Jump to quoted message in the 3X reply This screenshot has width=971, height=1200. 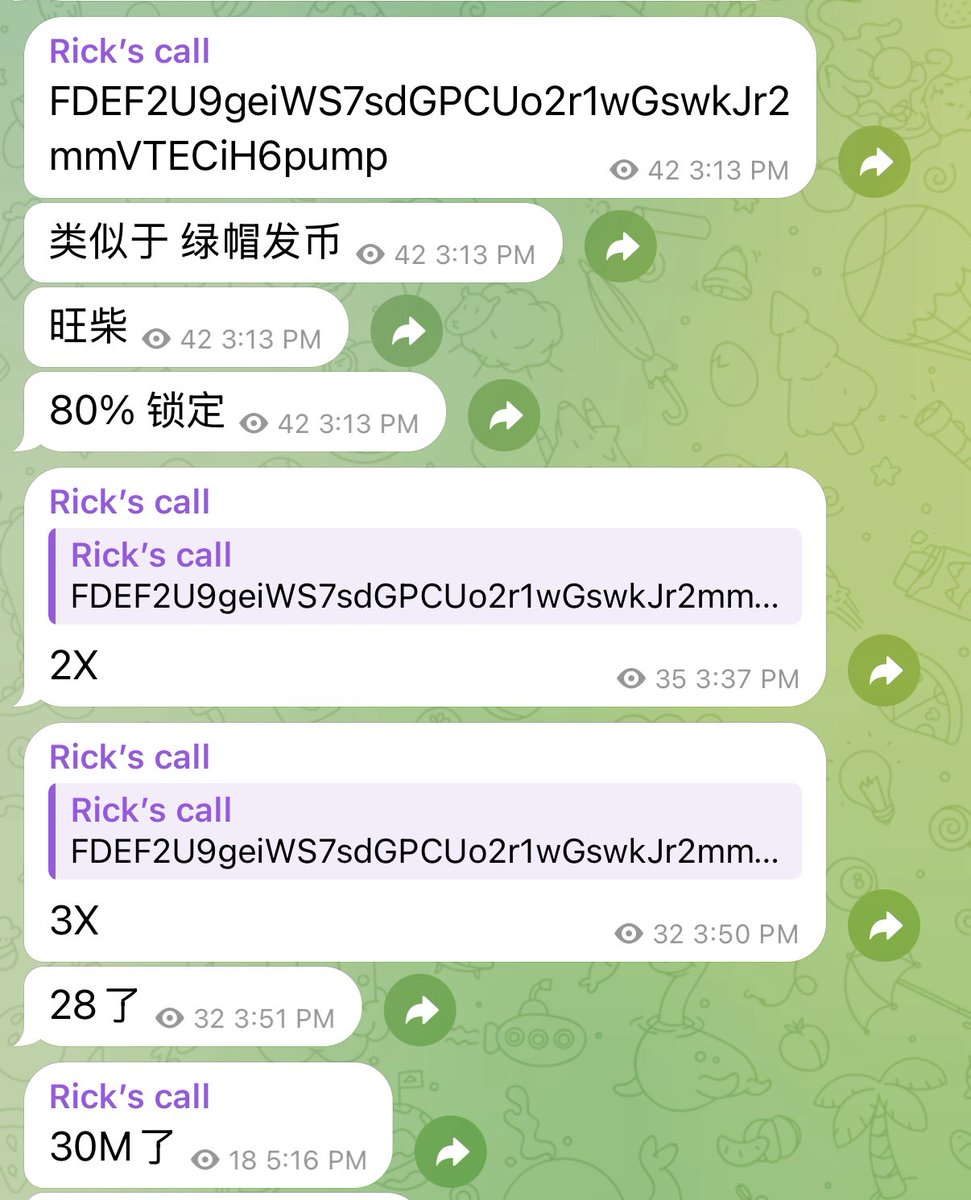[425, 832]
